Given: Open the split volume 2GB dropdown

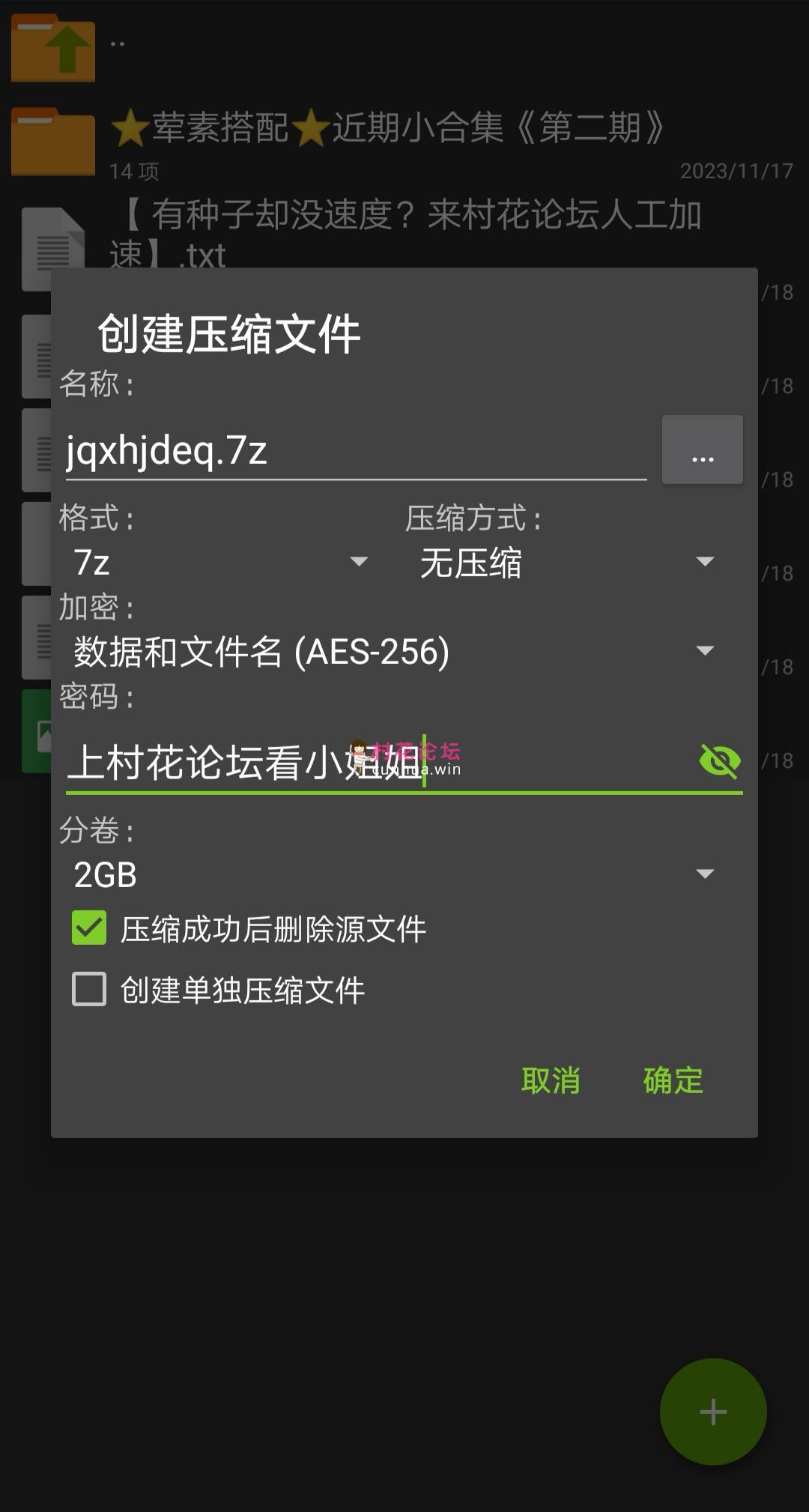Looking at the screenshot, I should pyautogui.click(x=393, y=874).
